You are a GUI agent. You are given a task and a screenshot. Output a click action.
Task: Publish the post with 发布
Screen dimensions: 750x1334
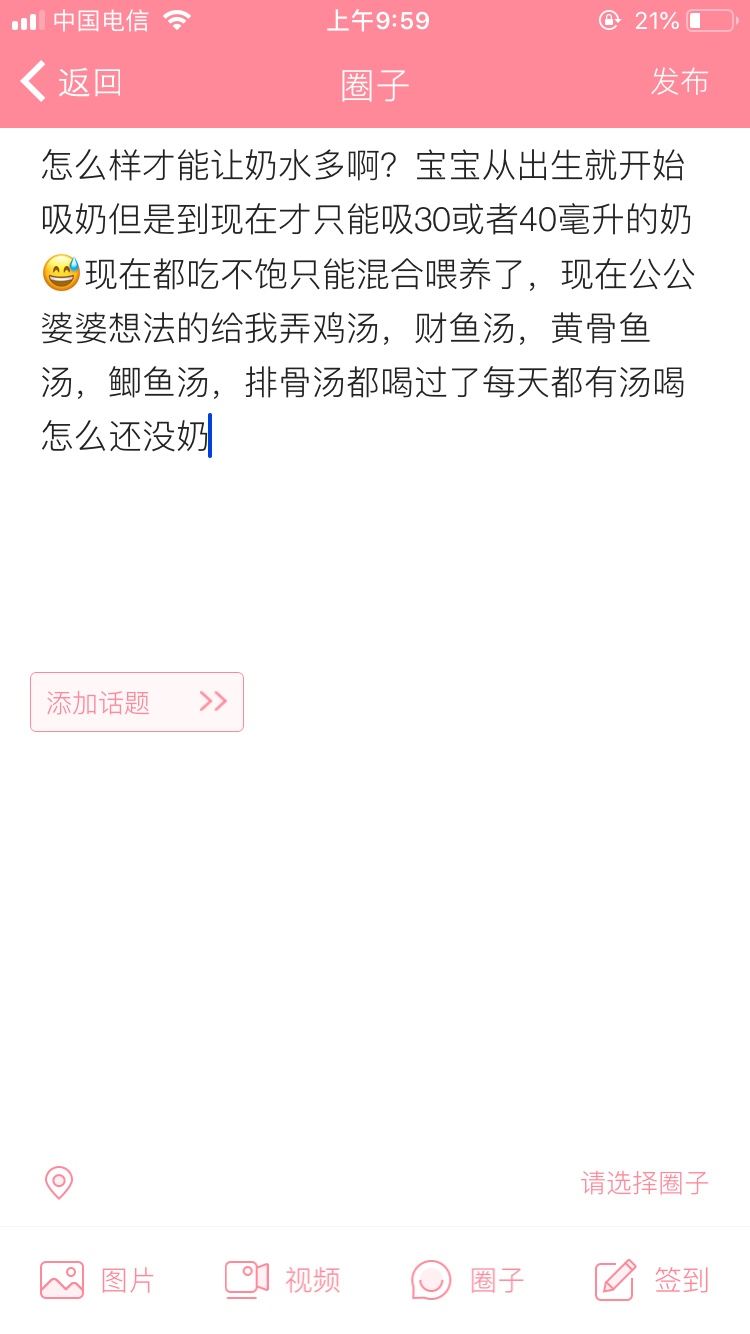point(680,82)
